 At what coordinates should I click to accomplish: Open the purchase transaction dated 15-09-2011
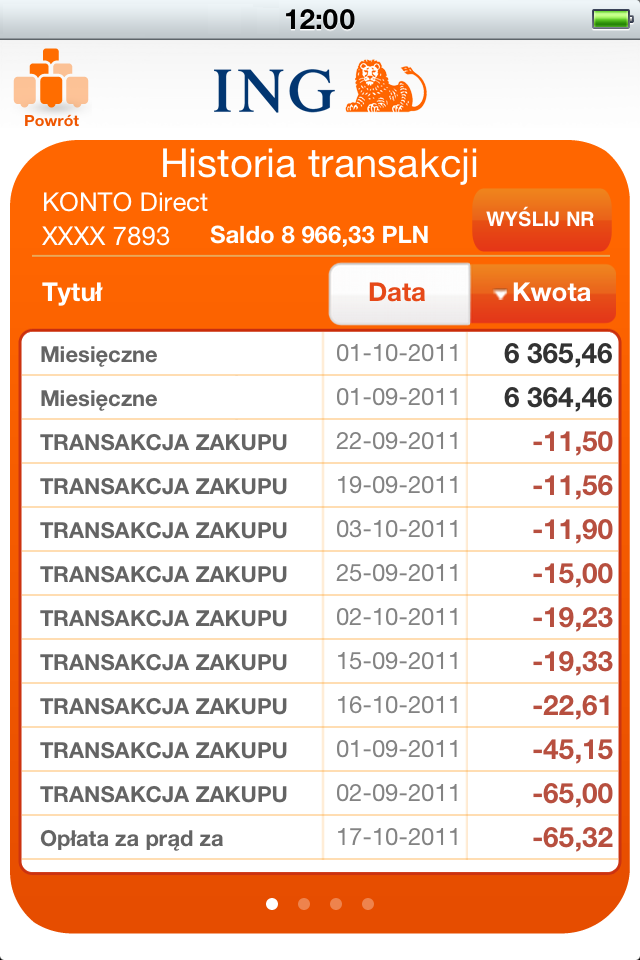[320, 662]
